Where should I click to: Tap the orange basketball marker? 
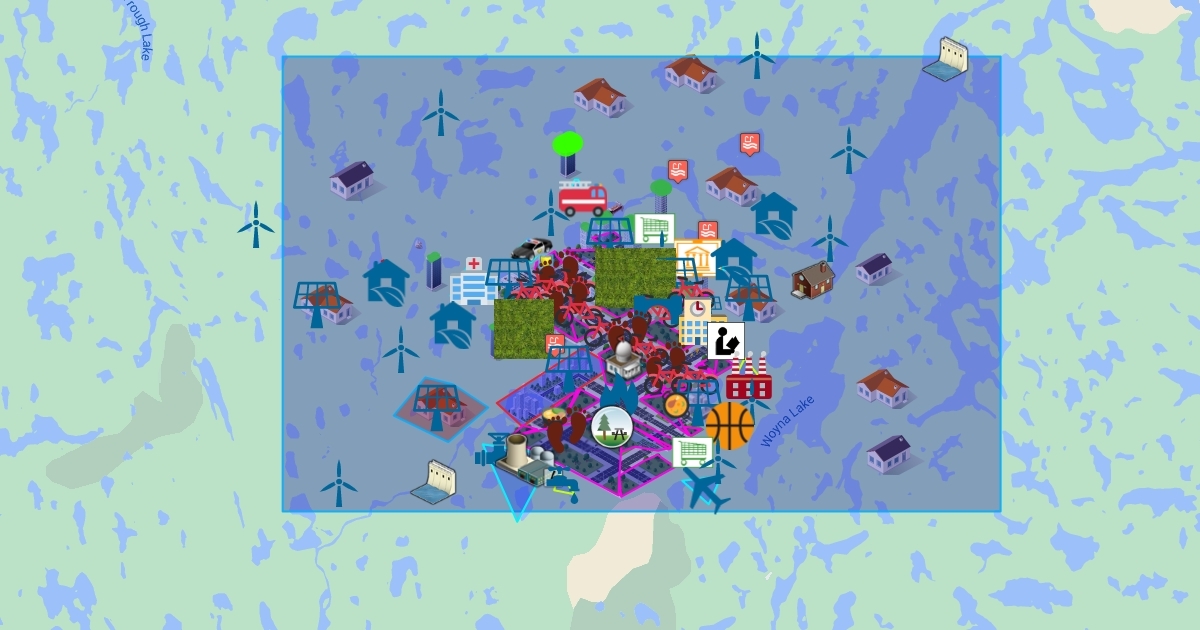click(x=730, y=425)
